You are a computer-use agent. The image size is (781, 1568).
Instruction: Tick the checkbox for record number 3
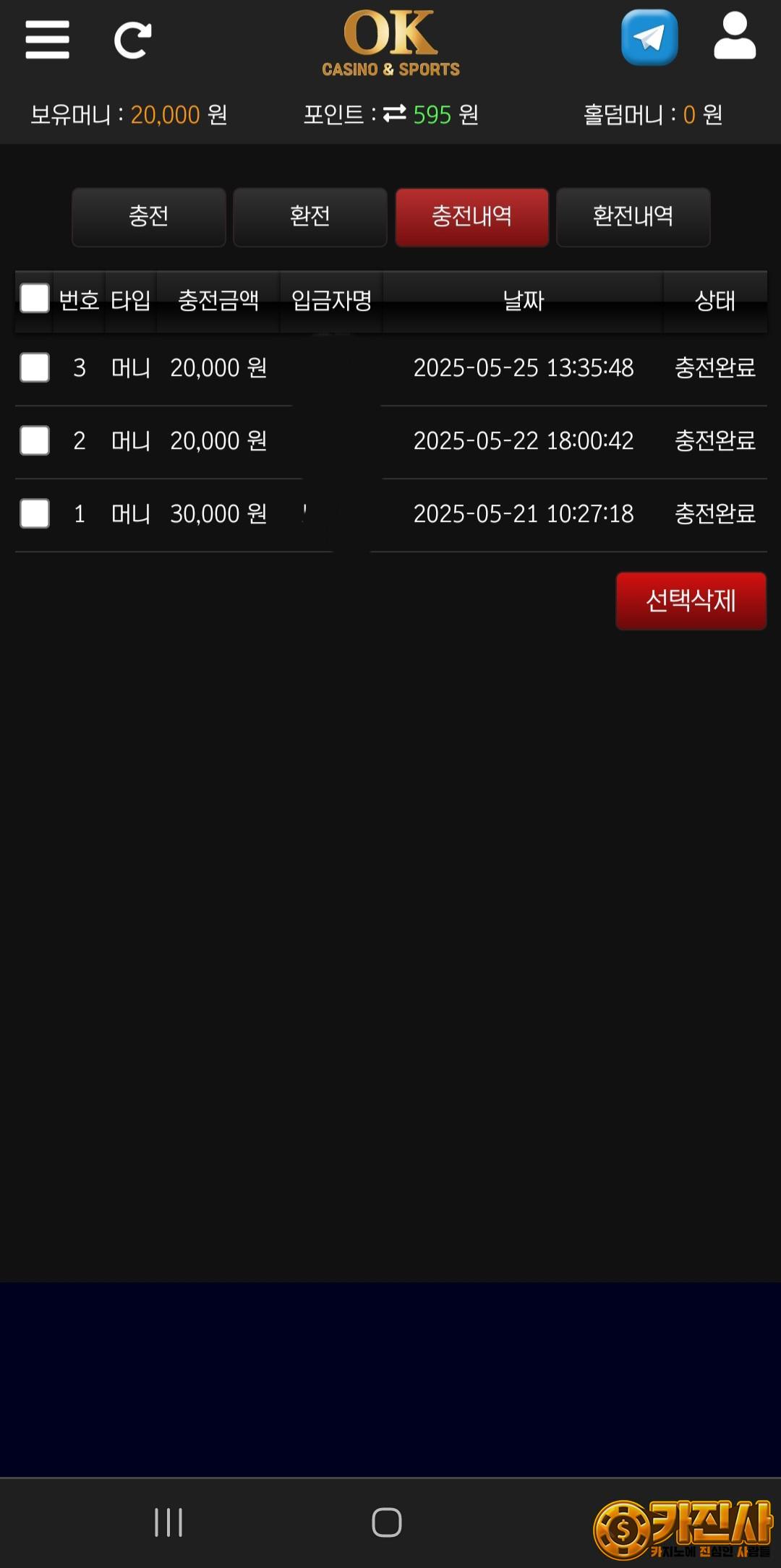click(35, 367)
